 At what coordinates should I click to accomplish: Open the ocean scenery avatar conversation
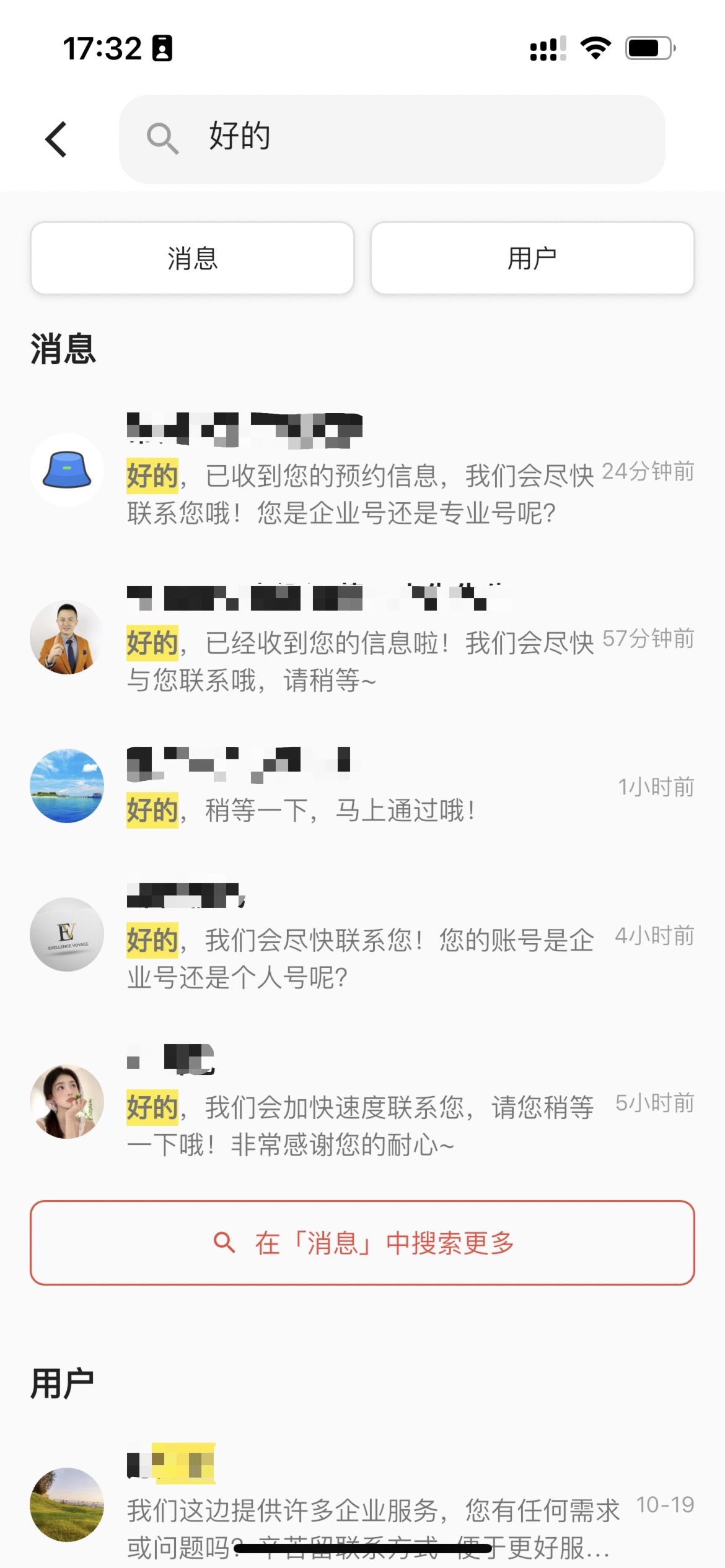pyautogui.click(x=67, y=786)
